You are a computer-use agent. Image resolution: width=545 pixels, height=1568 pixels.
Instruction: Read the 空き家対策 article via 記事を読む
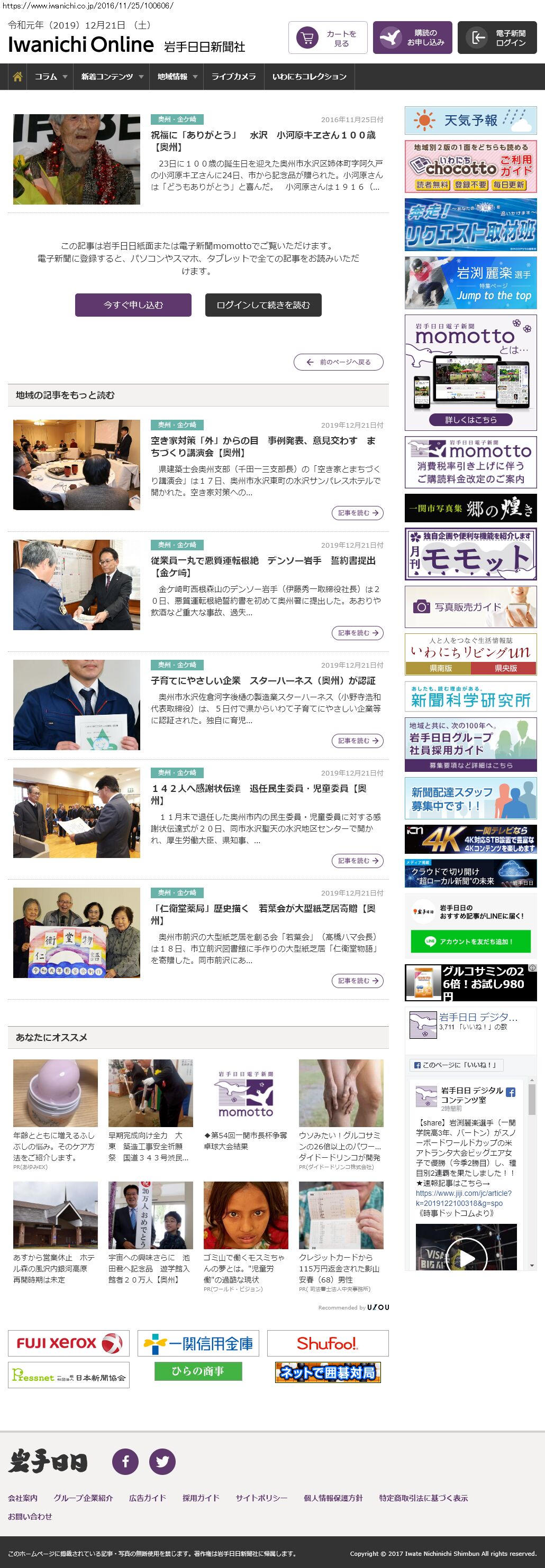coord(358,513)
